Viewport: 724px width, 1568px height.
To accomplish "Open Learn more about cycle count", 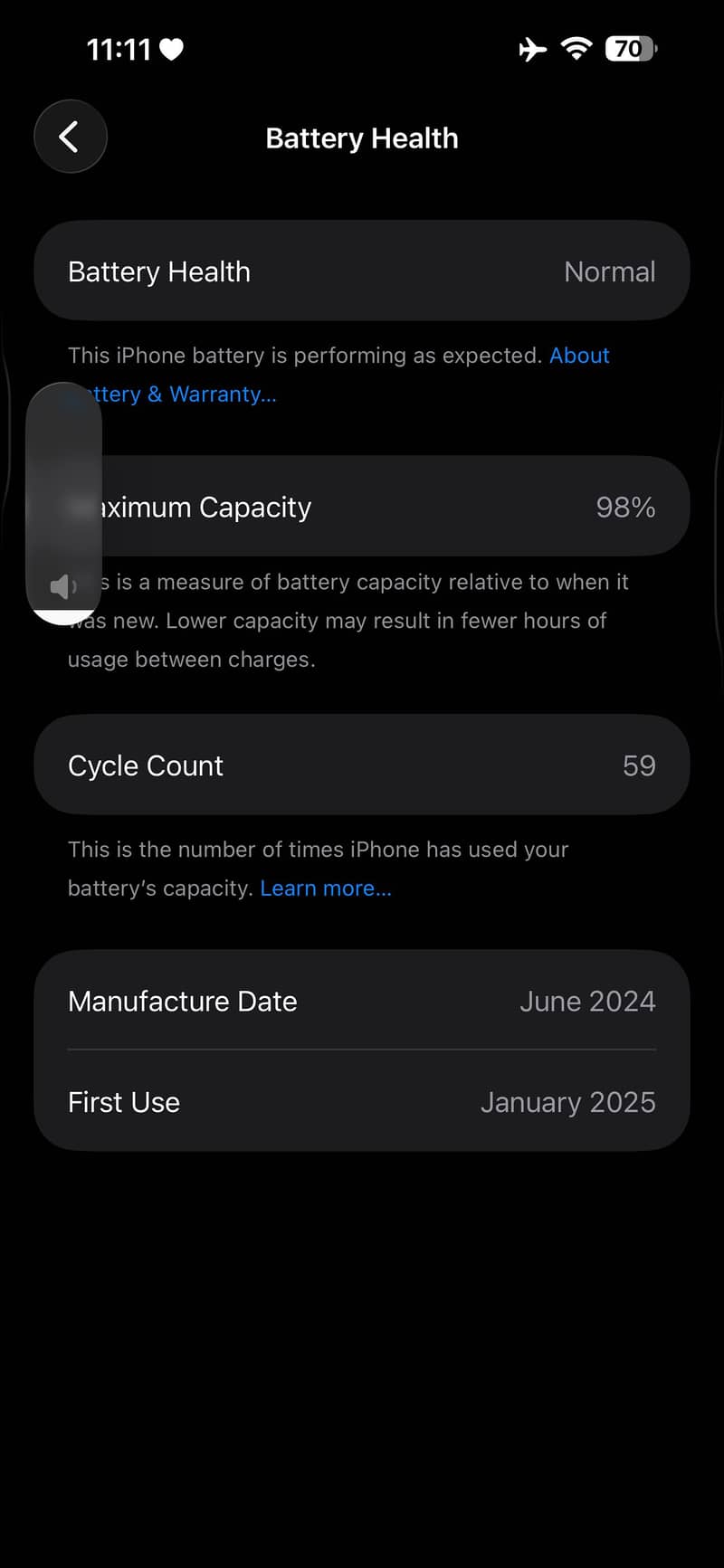I will click(326, 889).
